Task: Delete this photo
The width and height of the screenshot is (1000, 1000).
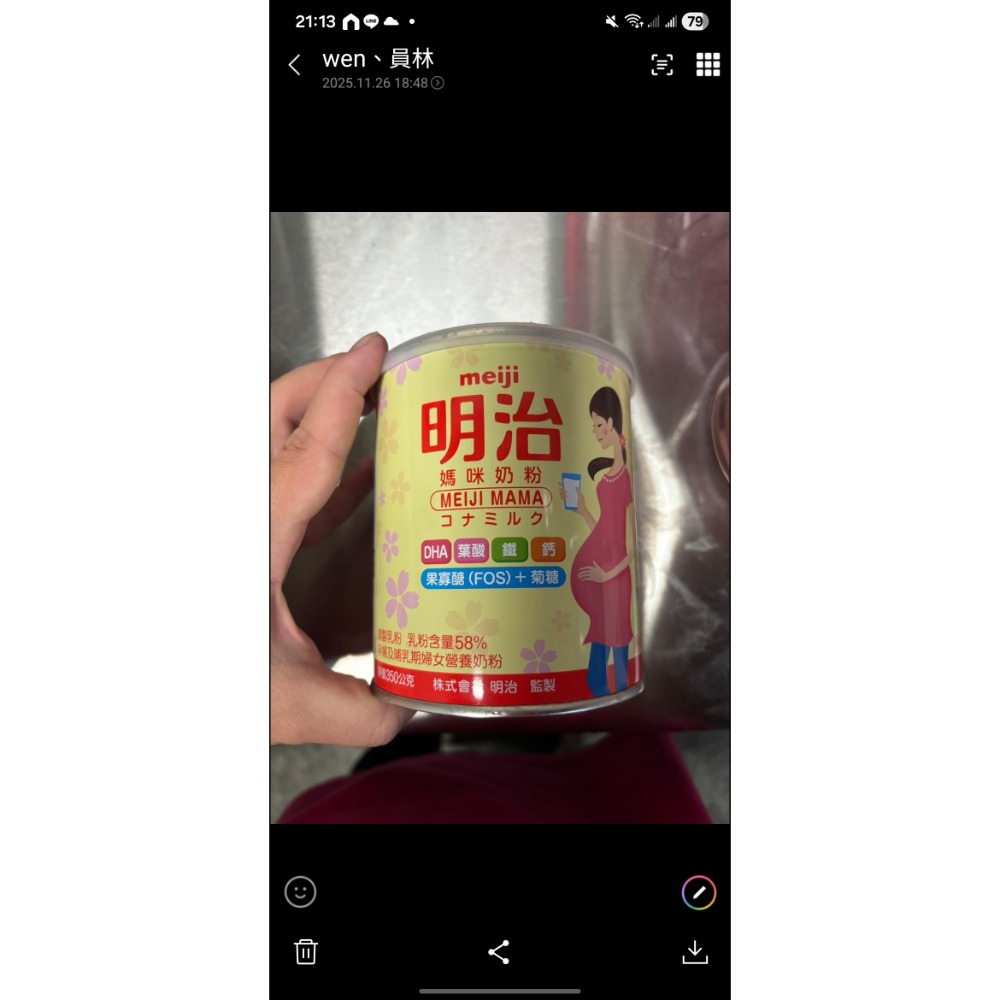Action: point(306,952)
